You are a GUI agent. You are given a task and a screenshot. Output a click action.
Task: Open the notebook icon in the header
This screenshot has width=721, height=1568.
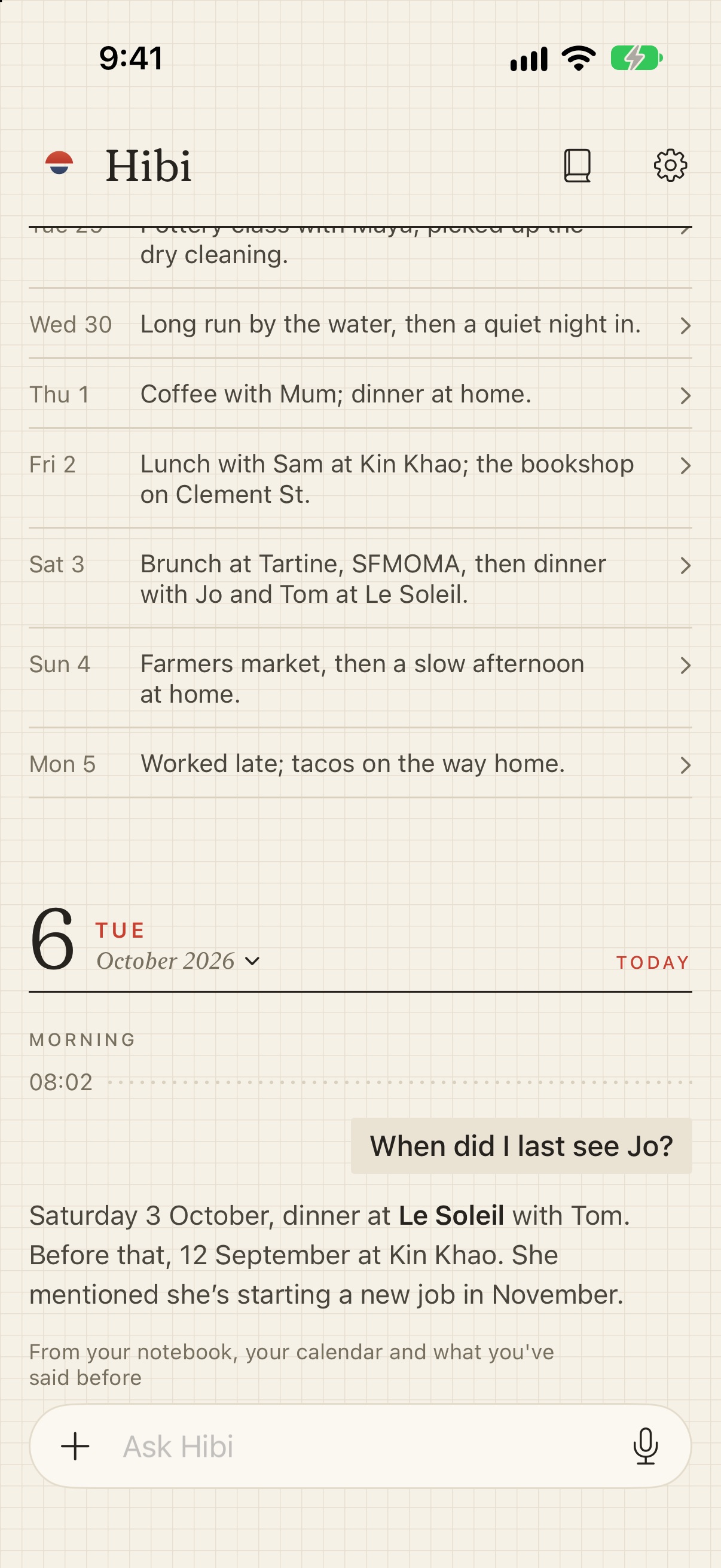pos(577,166)
